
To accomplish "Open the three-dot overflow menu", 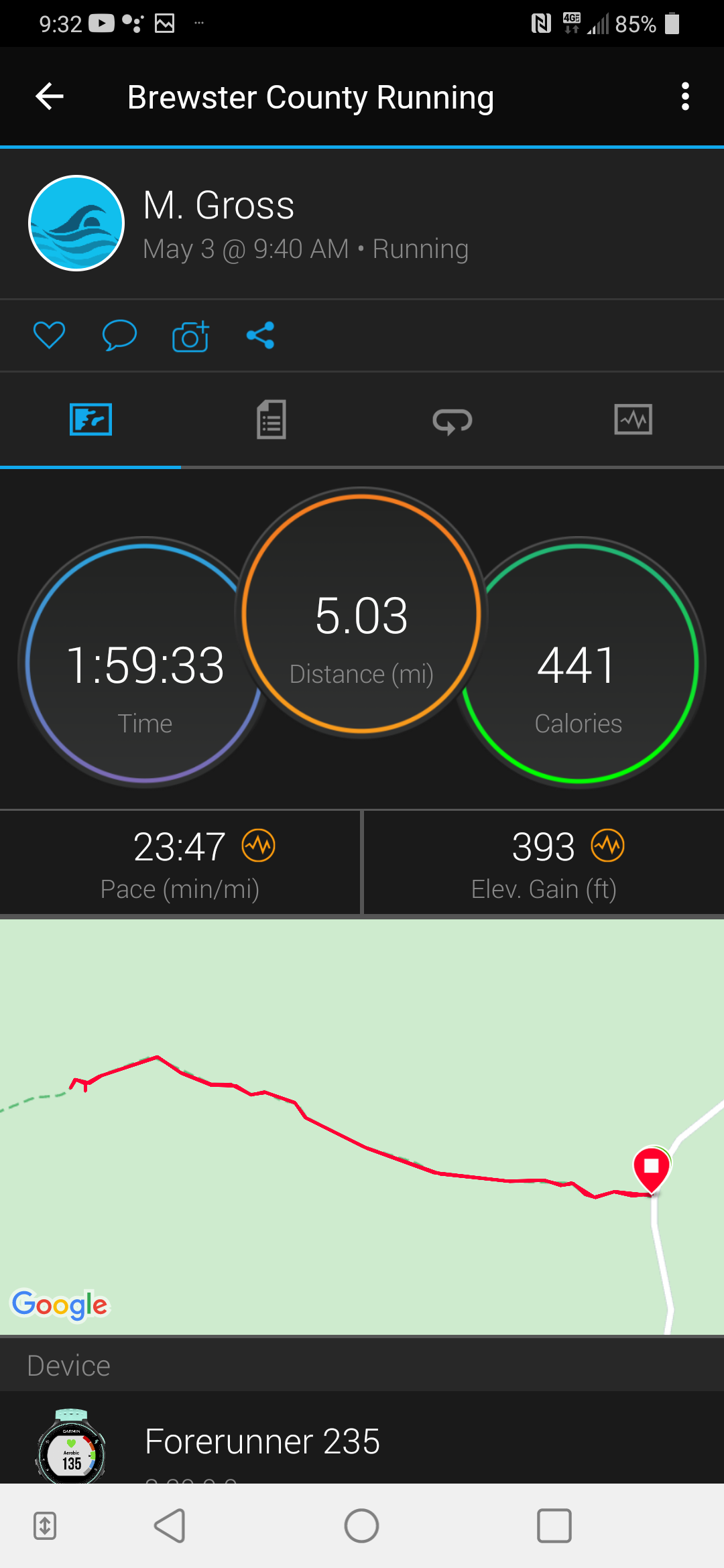I will 684,97.
